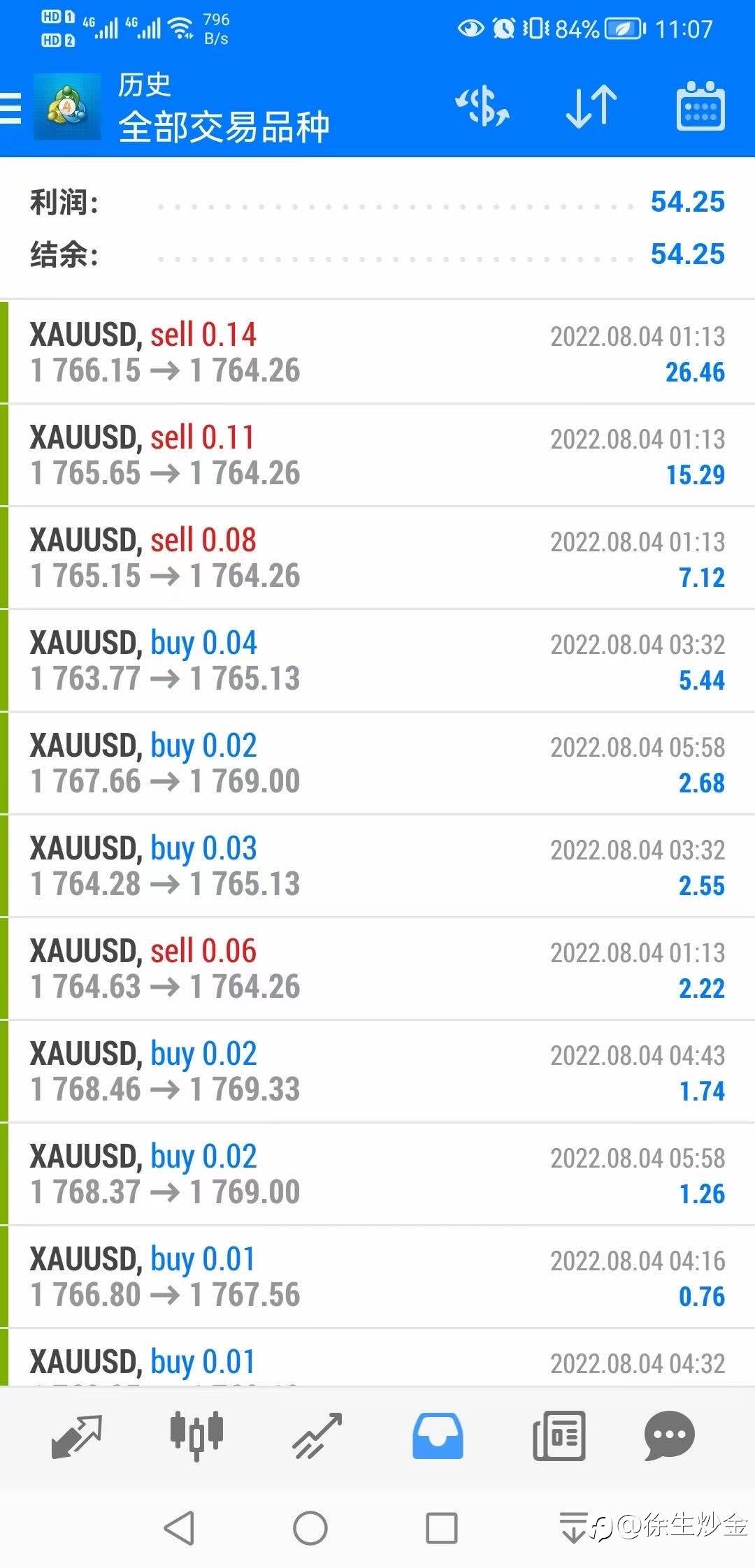Switch to the Trade tab
Image resolution: width=755 pixels, height=1568 pixels.
pyautogui.click(x=317, y=1437)
